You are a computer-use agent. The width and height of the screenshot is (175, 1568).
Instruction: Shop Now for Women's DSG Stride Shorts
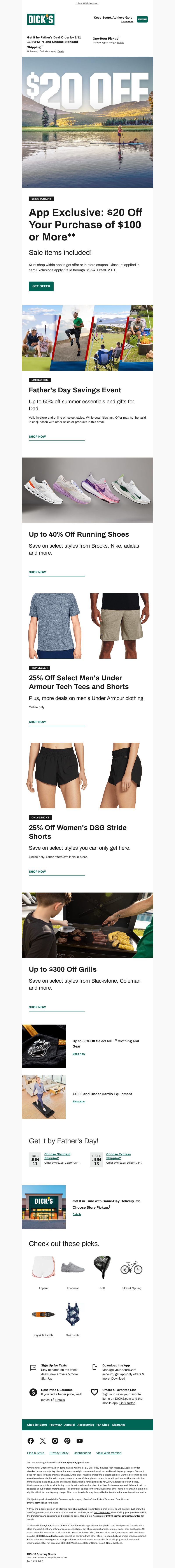[37, 872]
